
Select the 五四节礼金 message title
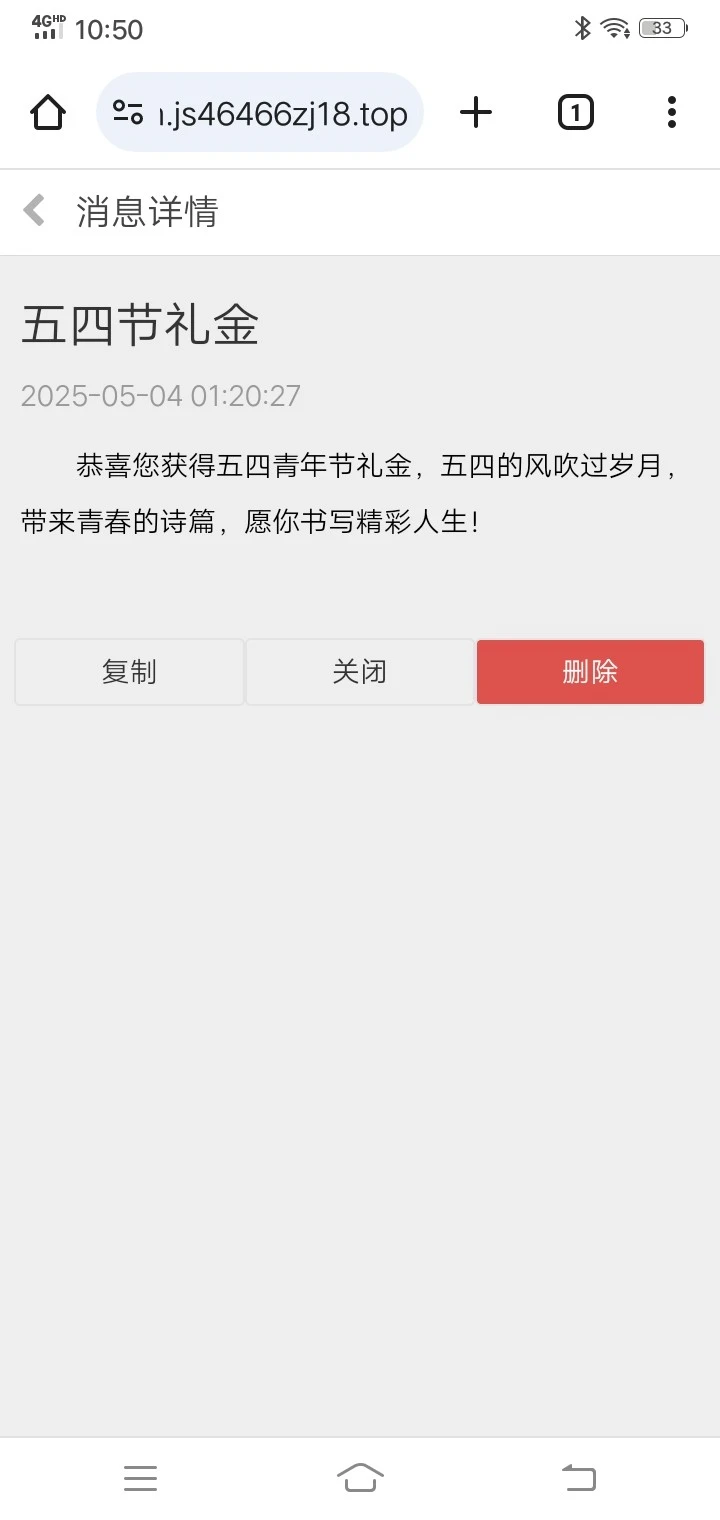pyautogui.click(x=140, y=326)
